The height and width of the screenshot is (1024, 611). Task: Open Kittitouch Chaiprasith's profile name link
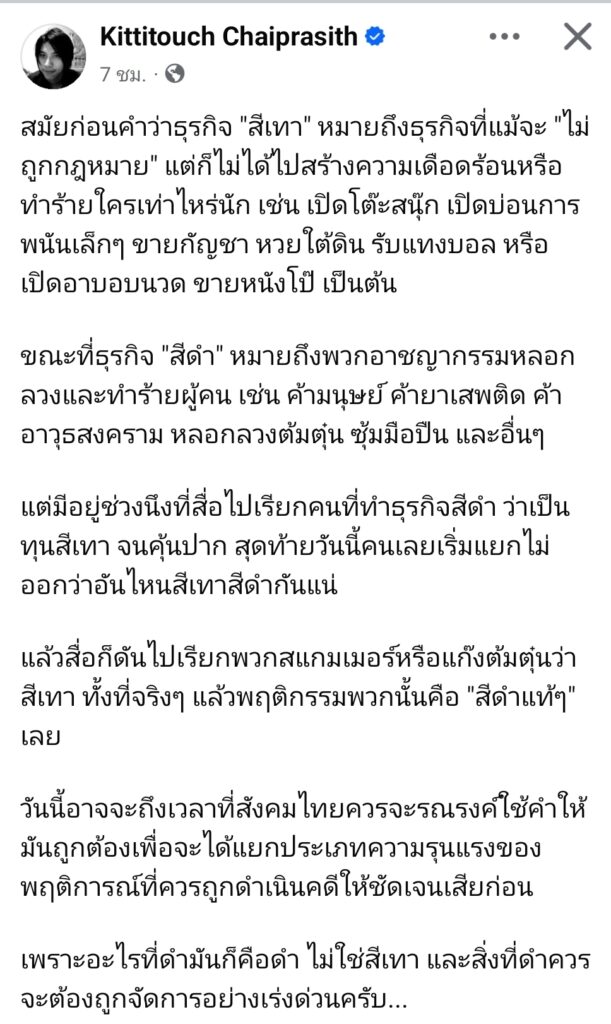[227, 39]
